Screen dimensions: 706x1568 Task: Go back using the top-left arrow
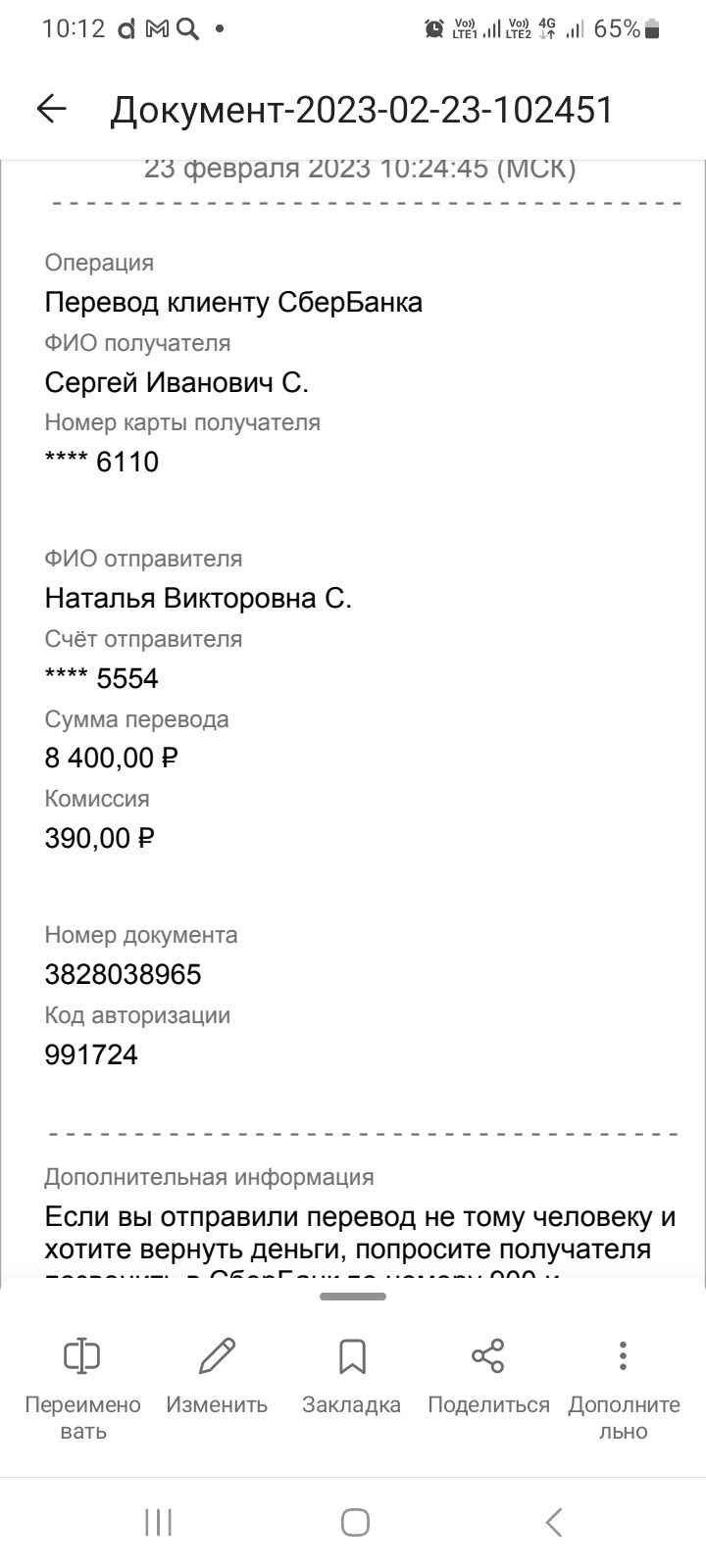coord(51,109)
